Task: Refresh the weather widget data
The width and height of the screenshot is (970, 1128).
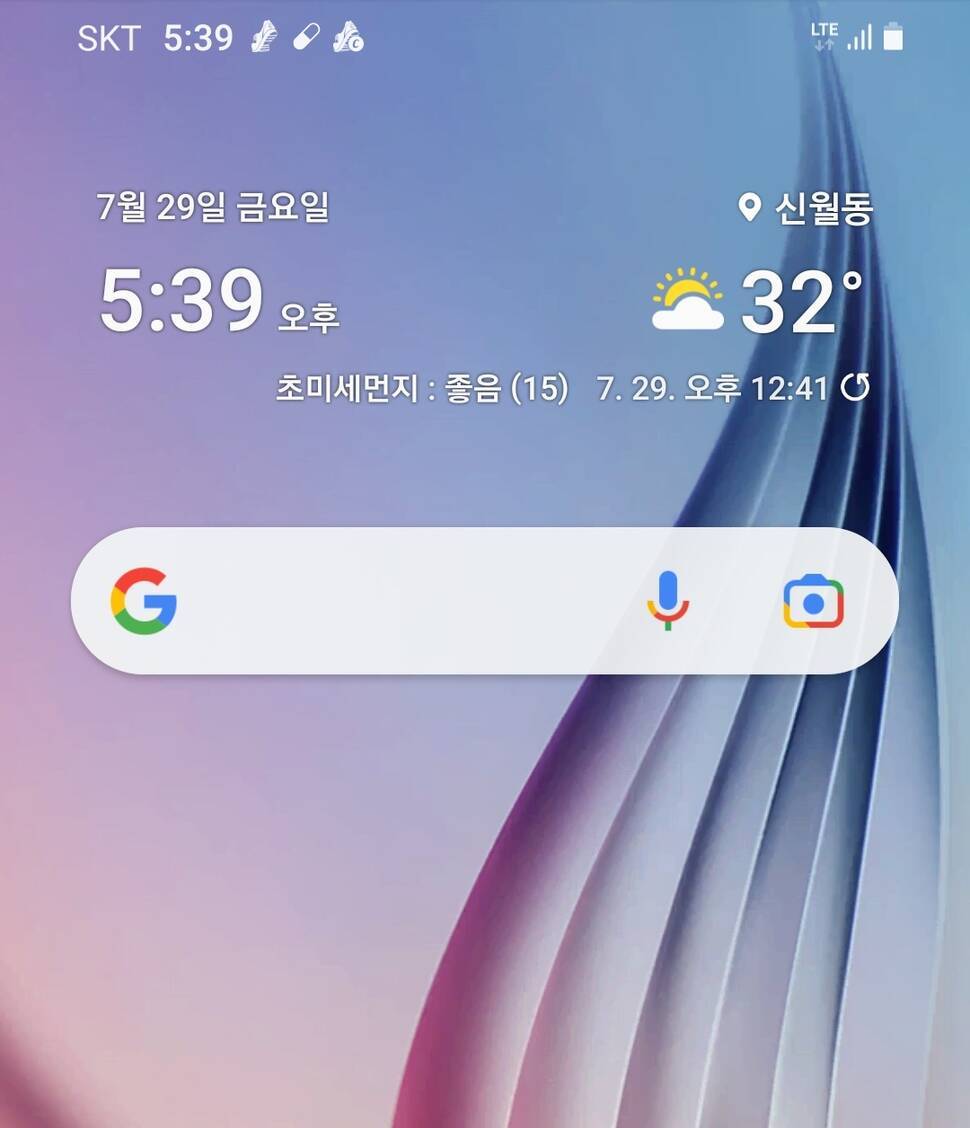Action: pyautogui.click(x=855, y=388)
